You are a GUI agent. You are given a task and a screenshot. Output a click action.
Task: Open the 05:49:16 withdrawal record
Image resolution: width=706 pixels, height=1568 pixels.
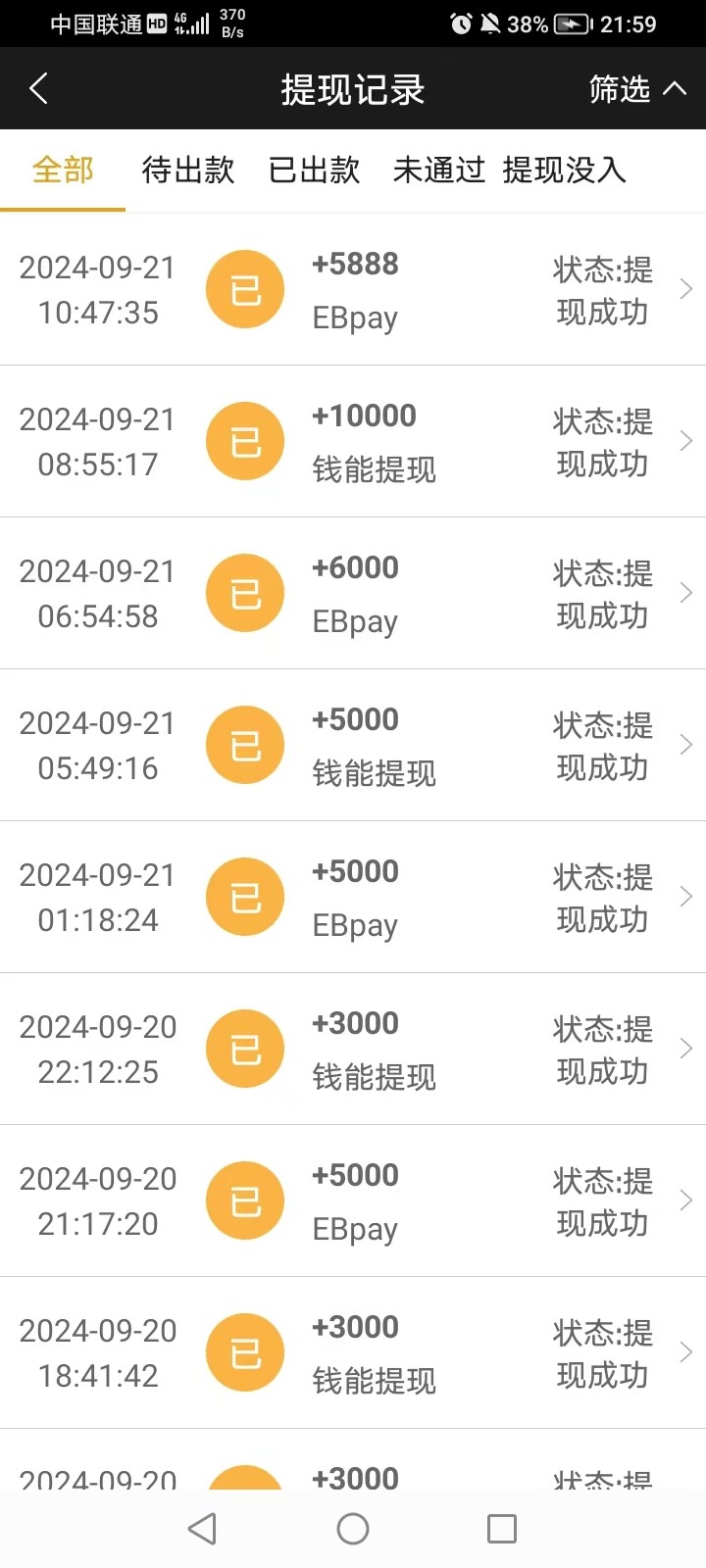(x=353, y=746)
